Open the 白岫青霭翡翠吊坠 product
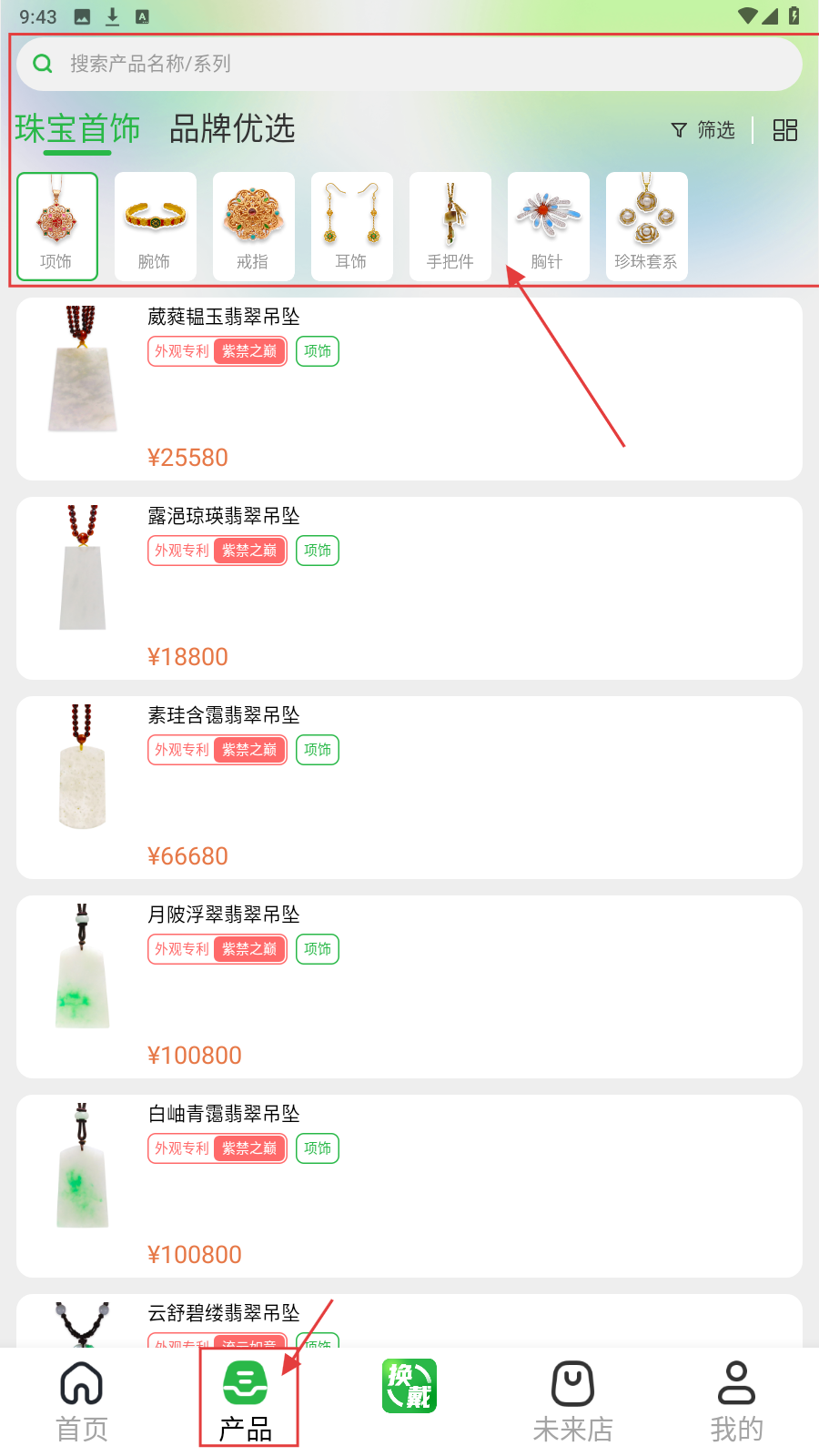The width and height of the screenshot is (819, 1456). (409, 1186)
